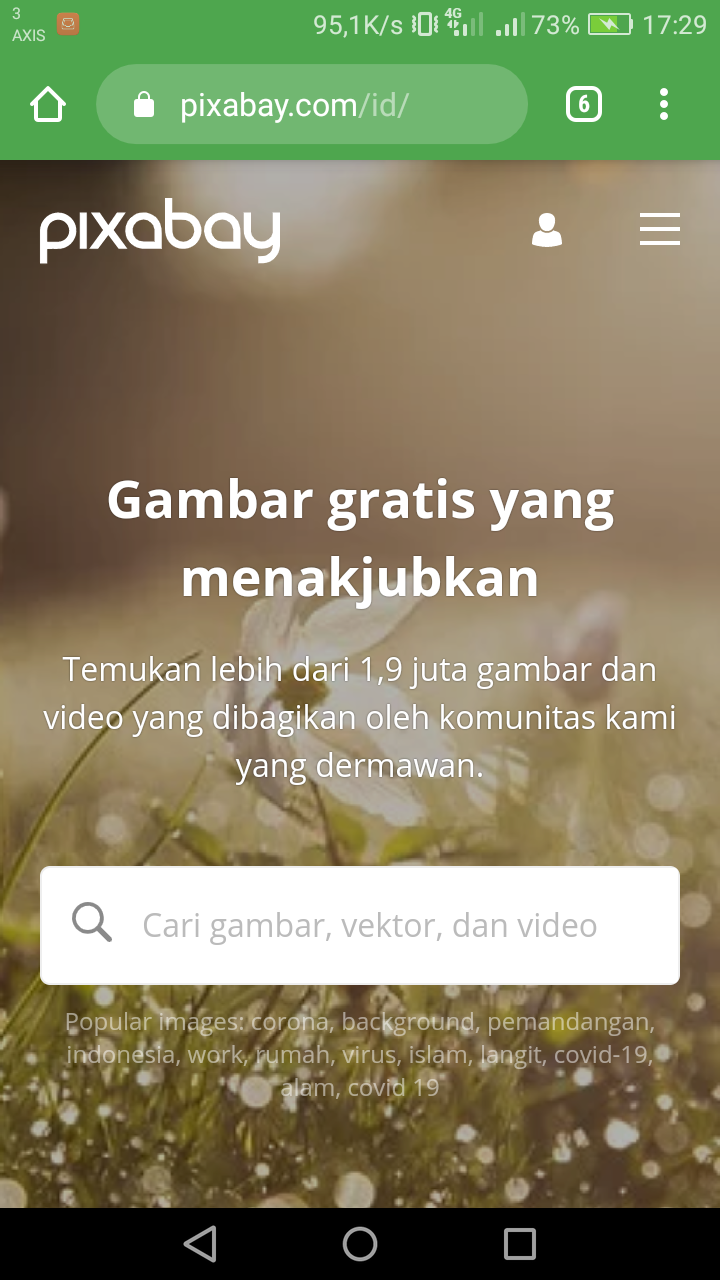Select the pemandangan popular search
720x1280 pixels.
(x=570, y=1022)
